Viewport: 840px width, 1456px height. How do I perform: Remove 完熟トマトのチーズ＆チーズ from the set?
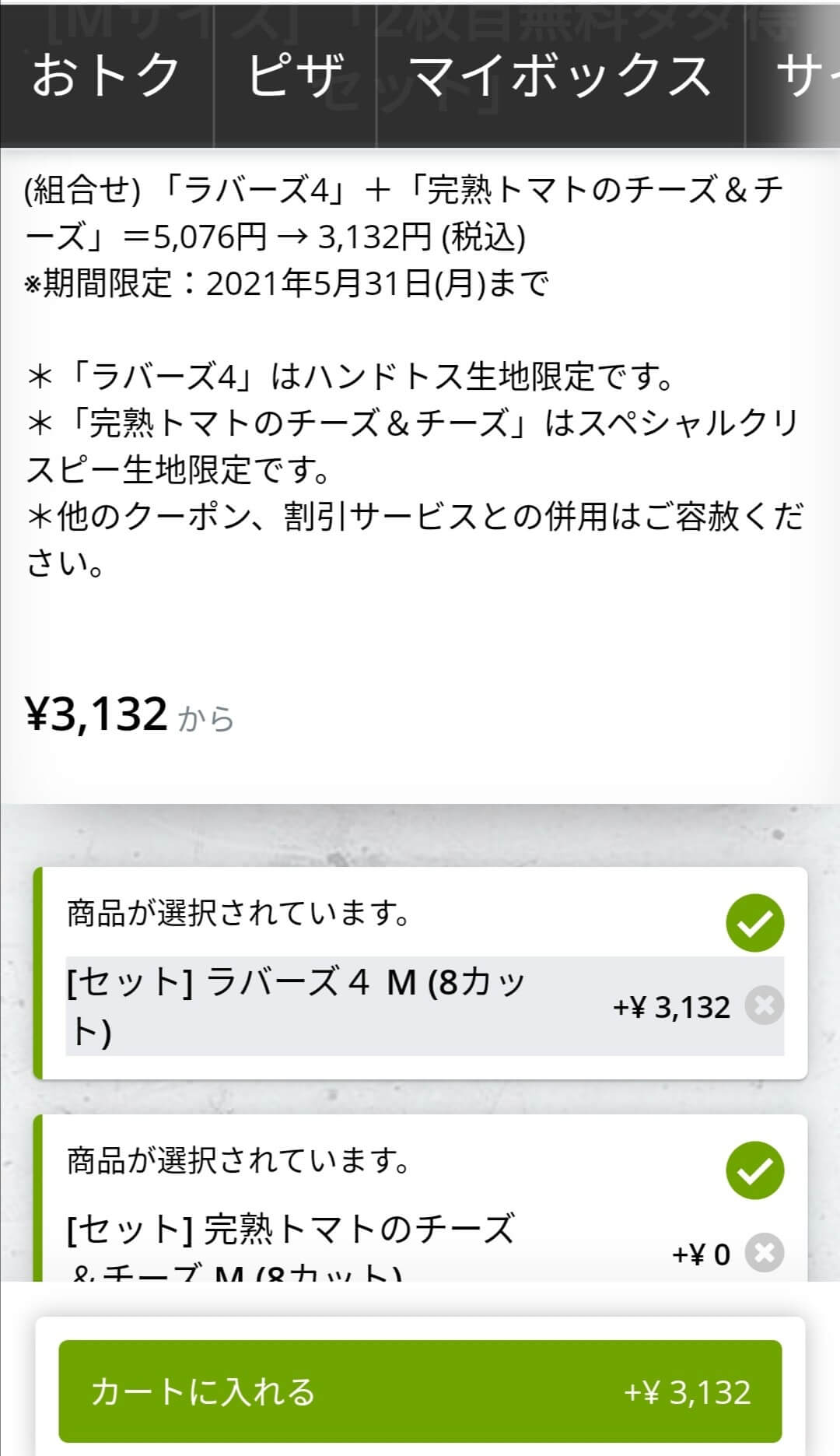click(764, 1253)
